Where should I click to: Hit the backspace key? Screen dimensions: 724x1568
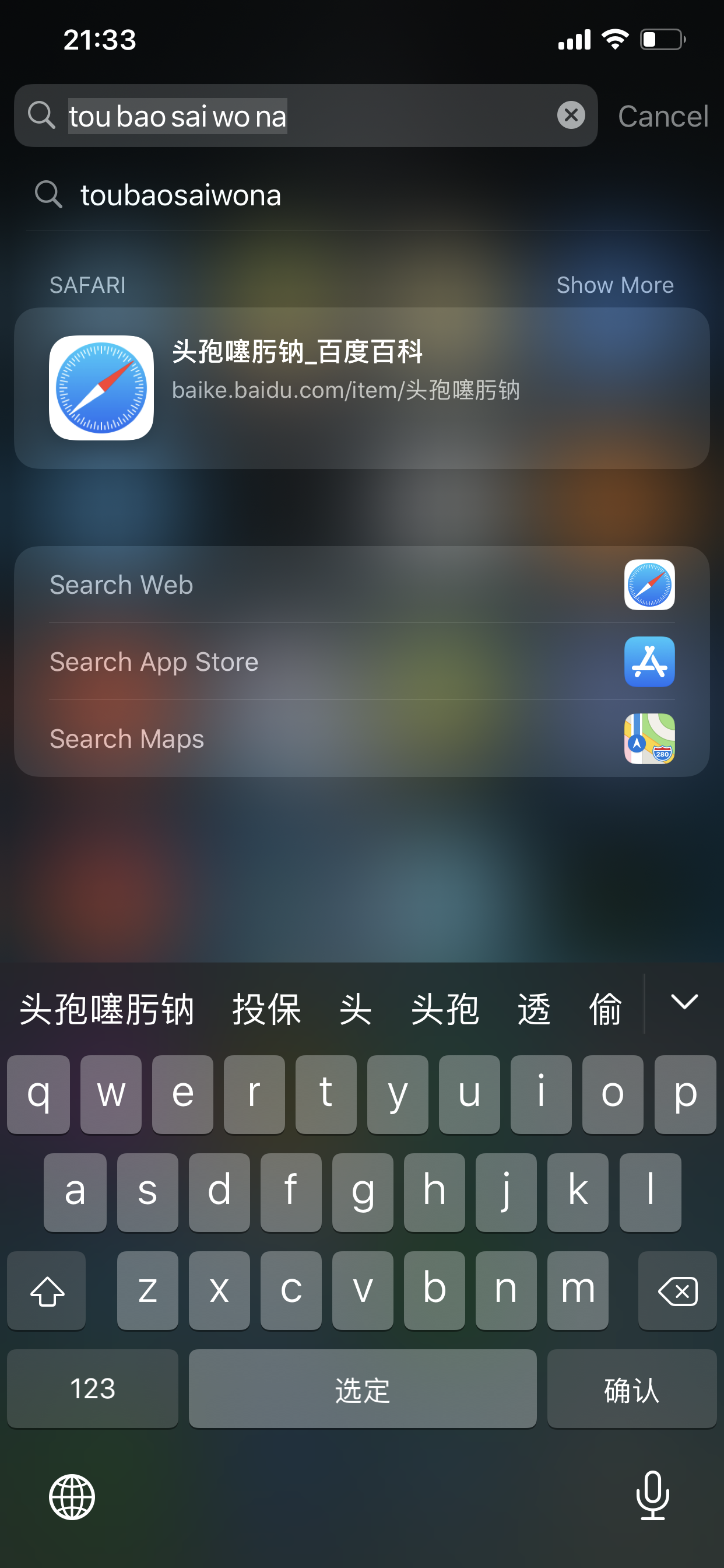point(677,1290)
